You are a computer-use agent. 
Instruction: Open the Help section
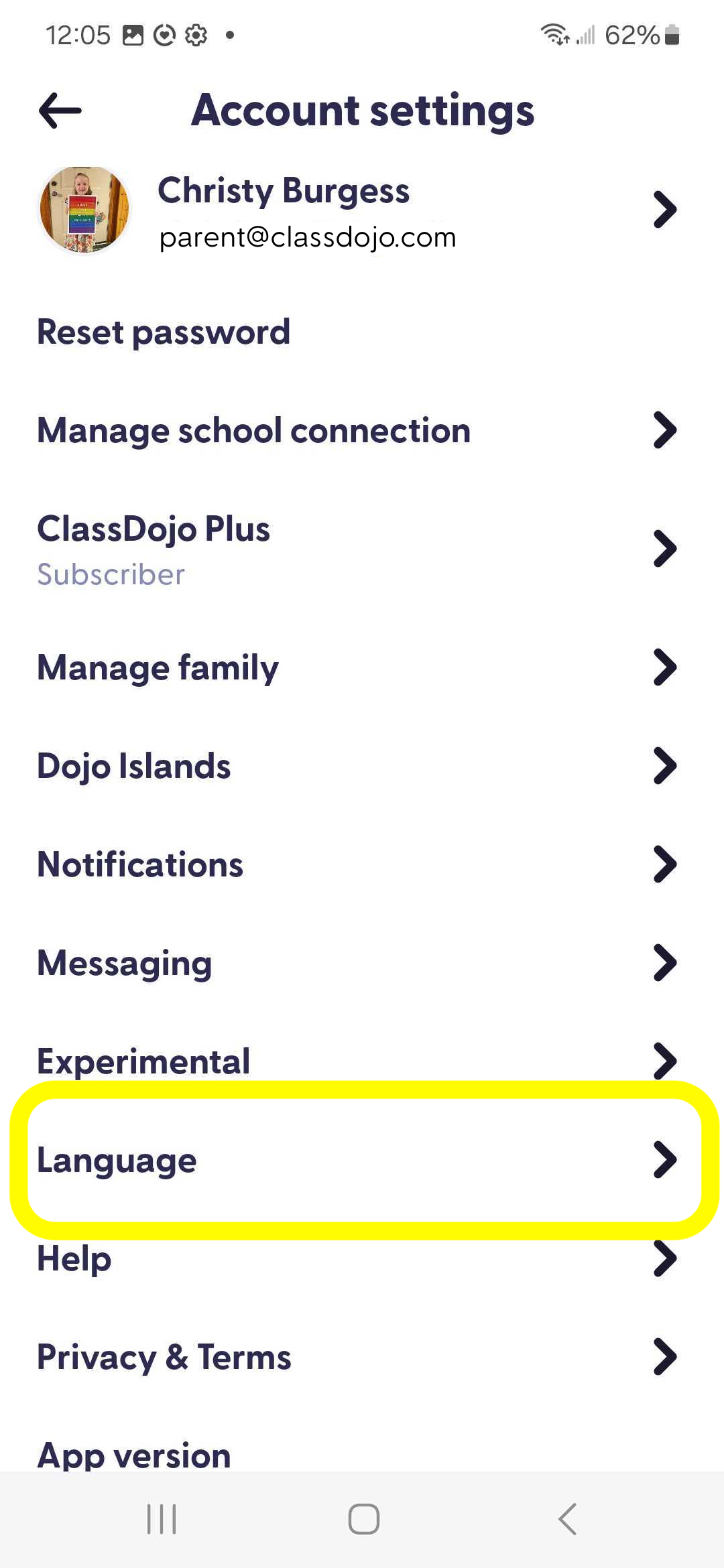click(x=362, y=1258)
